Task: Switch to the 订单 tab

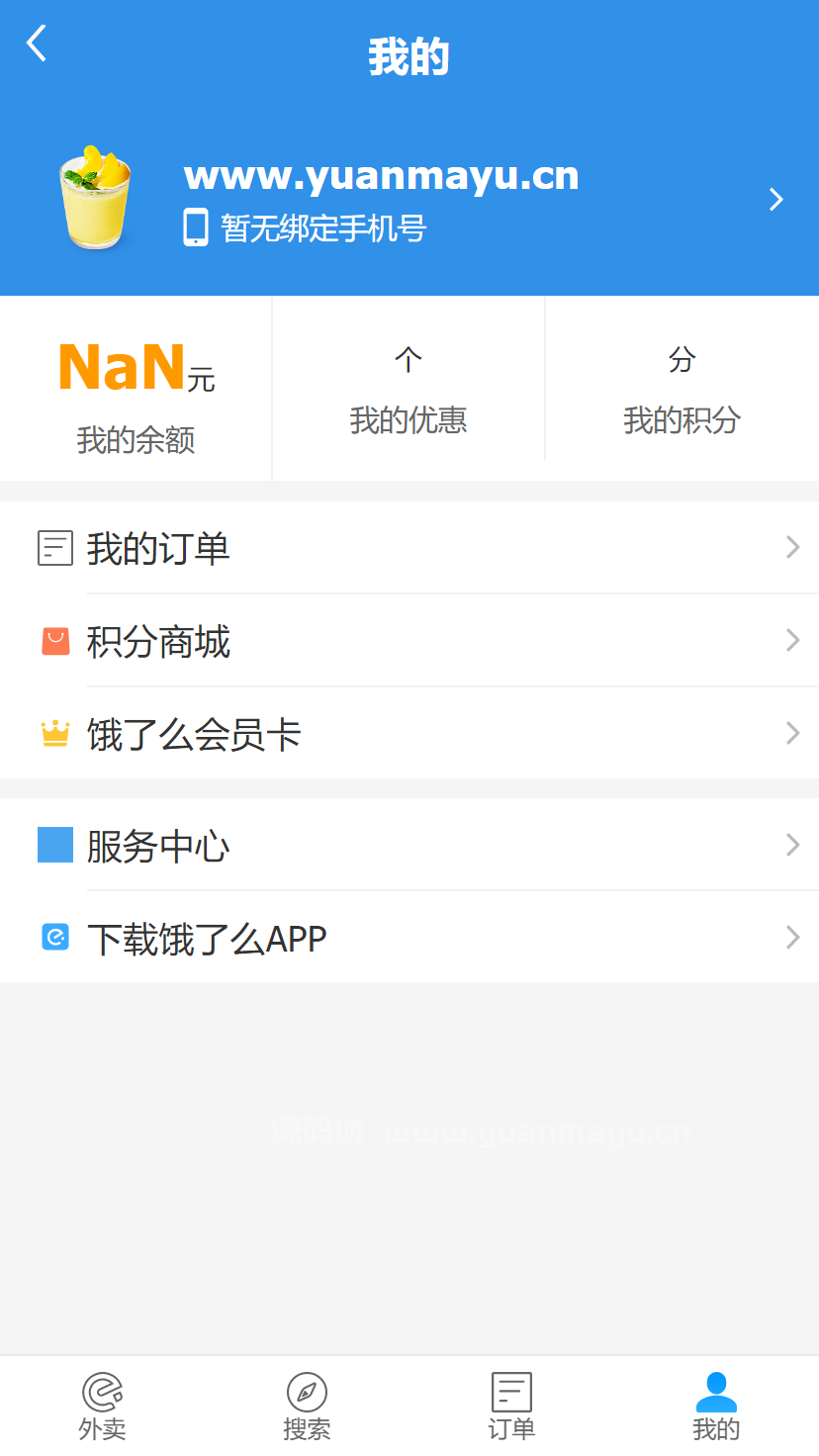Action: pos(511,1406)
